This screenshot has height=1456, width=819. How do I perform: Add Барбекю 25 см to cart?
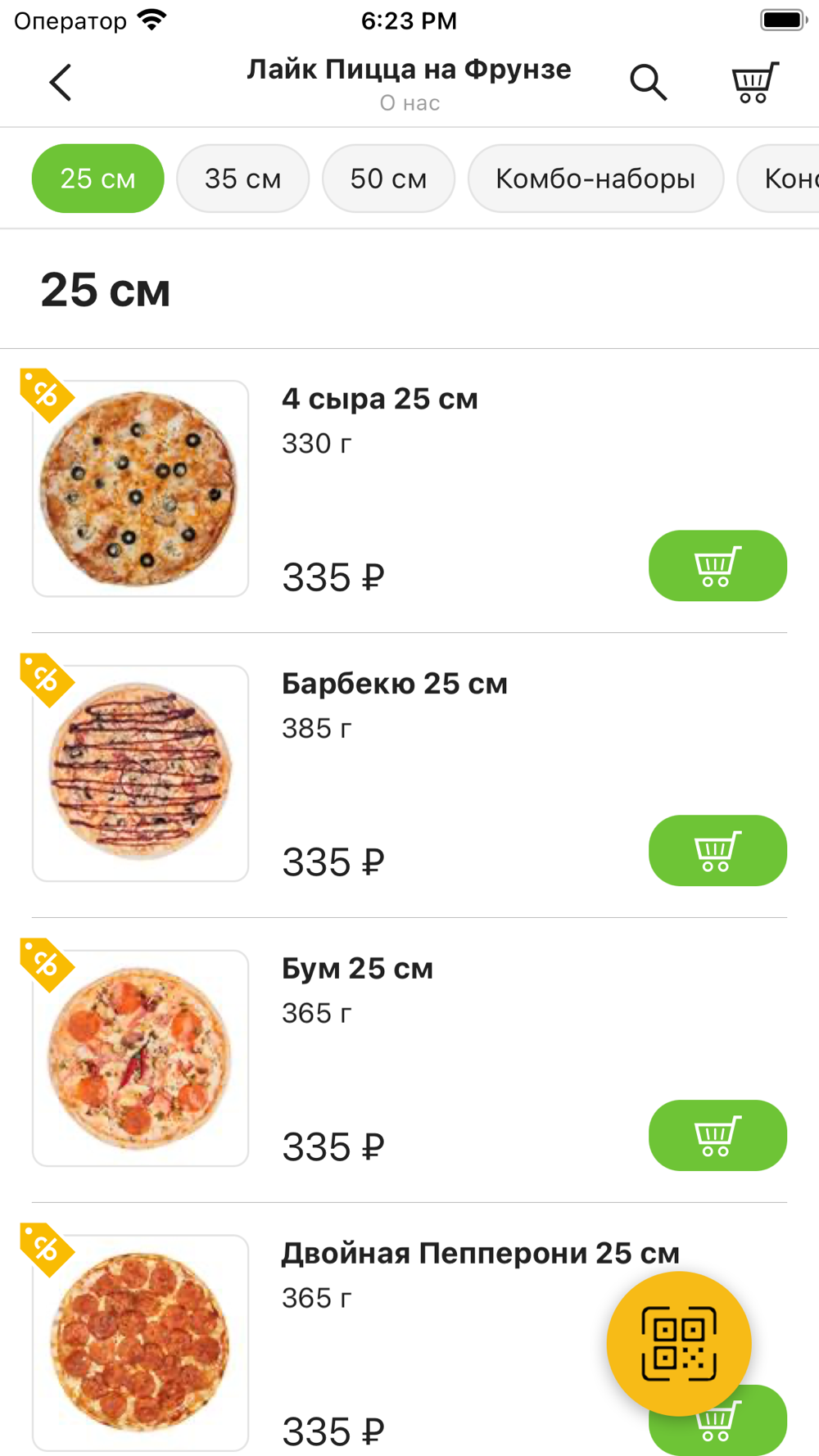click(x=717, y=851)
